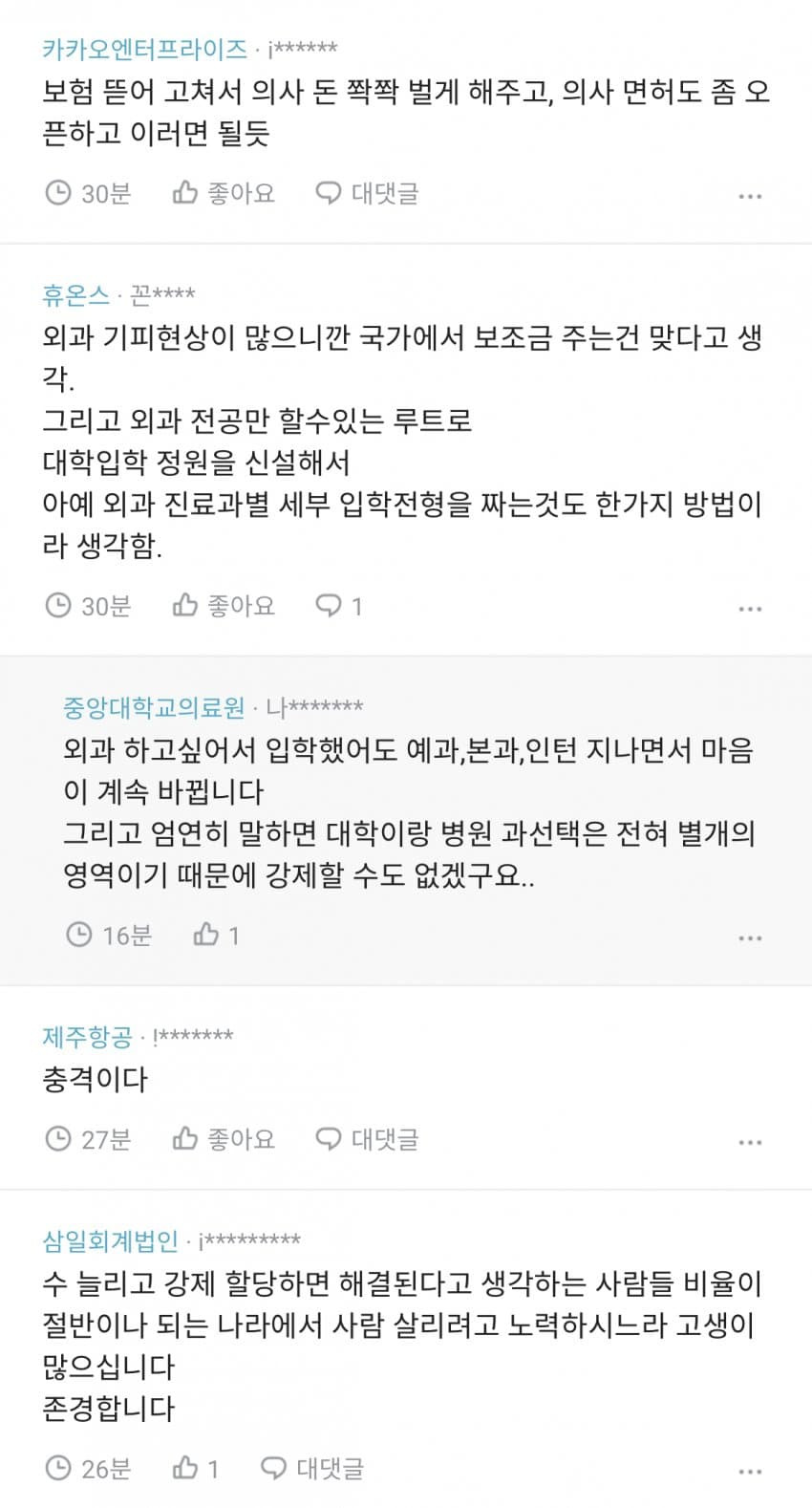
Task: Open the 삼일회계법인 company link
Action: (110, 1240)
